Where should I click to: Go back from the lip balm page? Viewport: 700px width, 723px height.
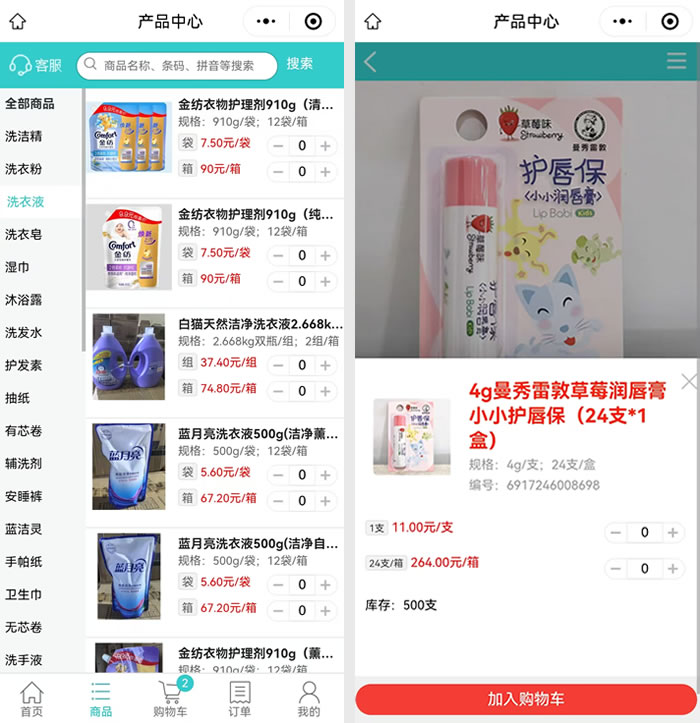(370, 62)
